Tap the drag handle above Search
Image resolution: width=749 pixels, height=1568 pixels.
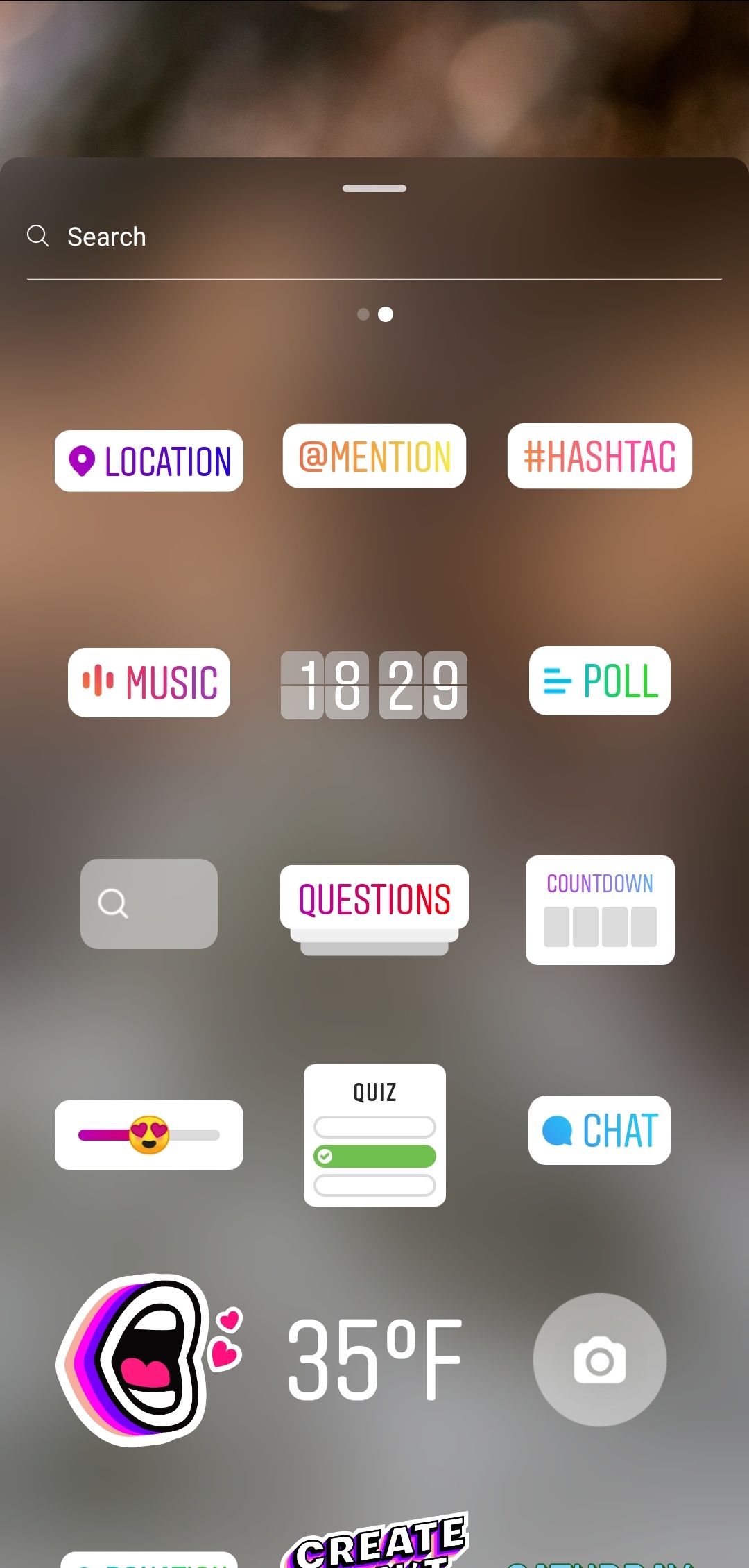374,187
